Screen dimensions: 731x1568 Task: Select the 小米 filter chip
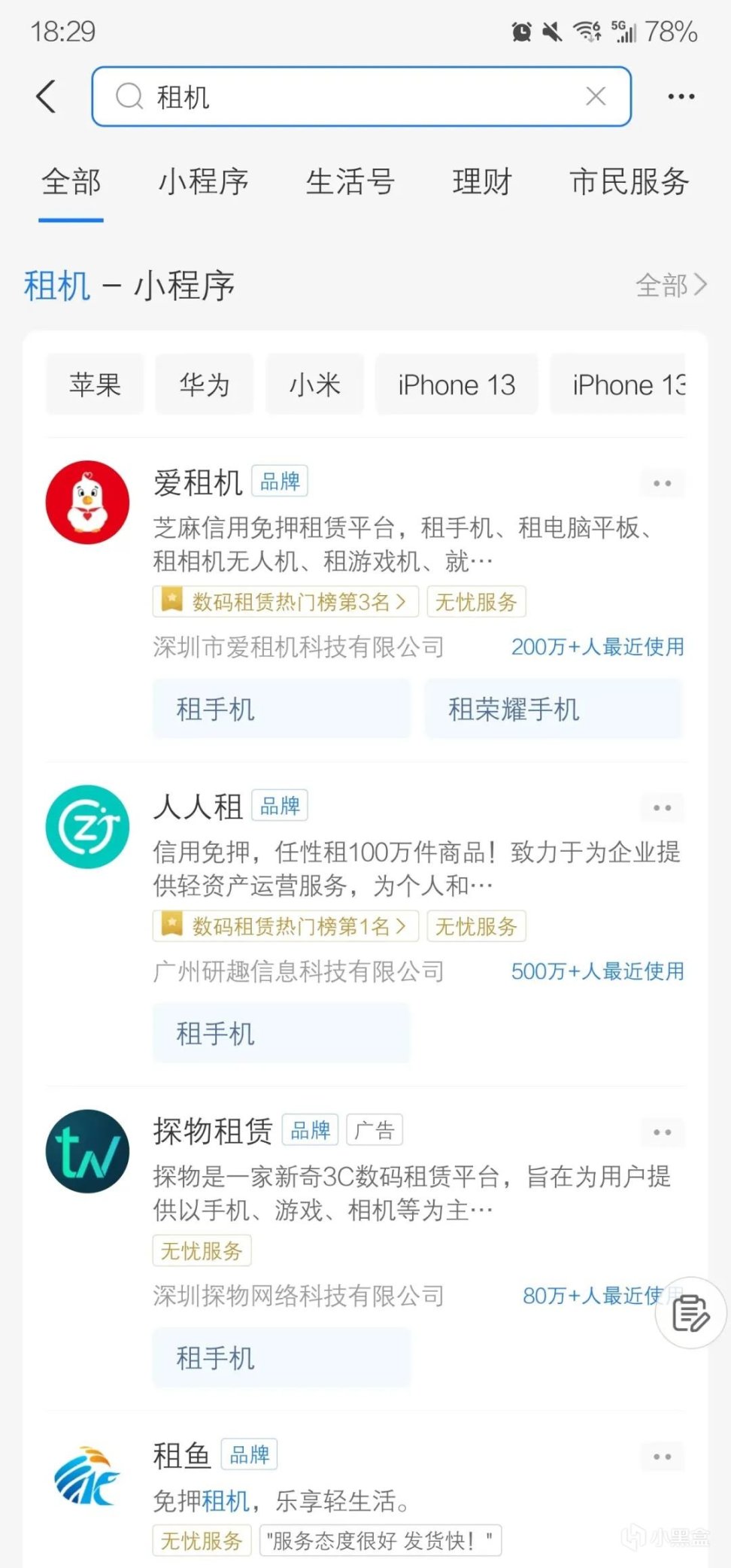tap(314, 385)
